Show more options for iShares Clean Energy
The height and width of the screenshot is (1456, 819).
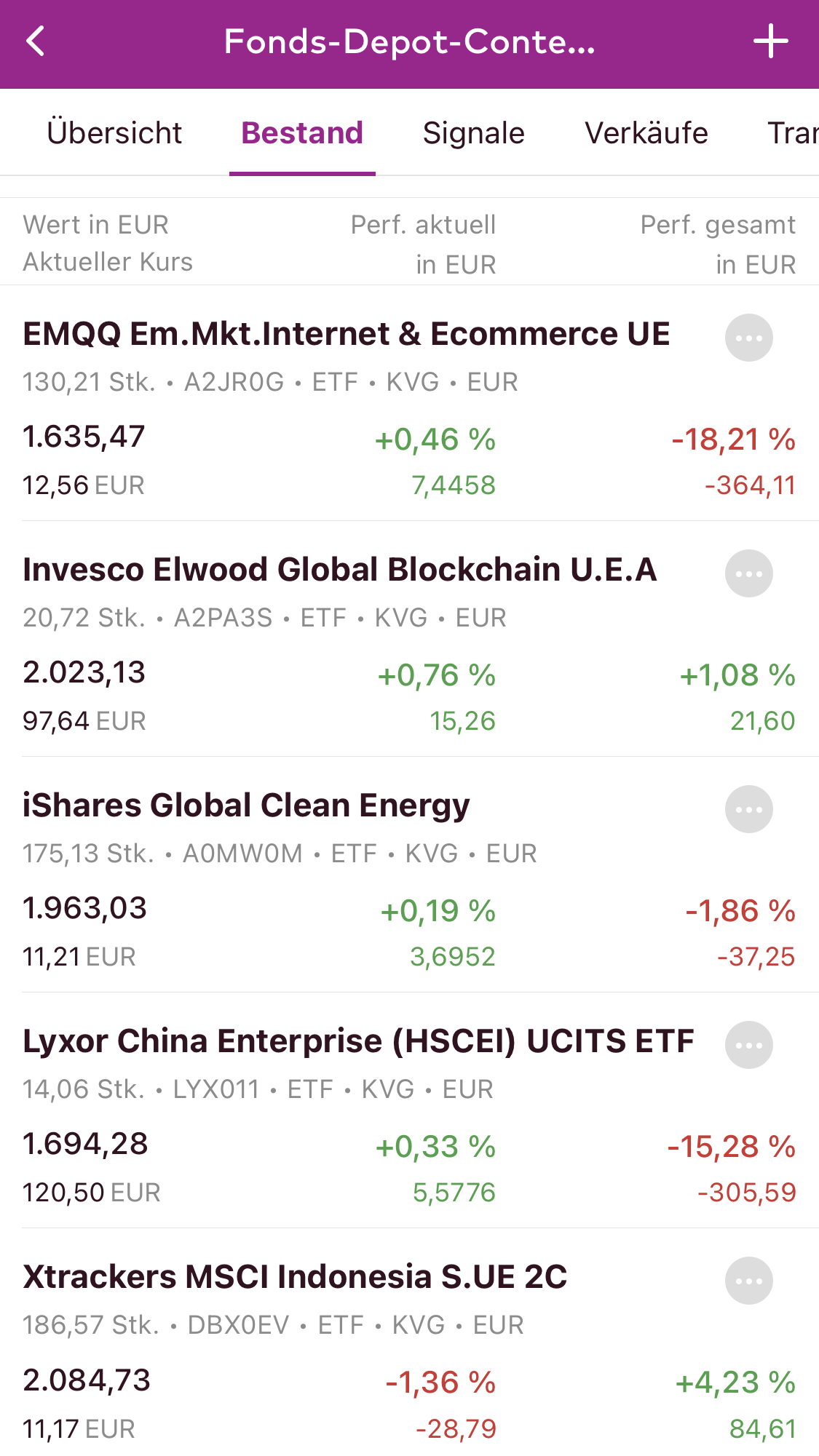(x=748, y=809)
